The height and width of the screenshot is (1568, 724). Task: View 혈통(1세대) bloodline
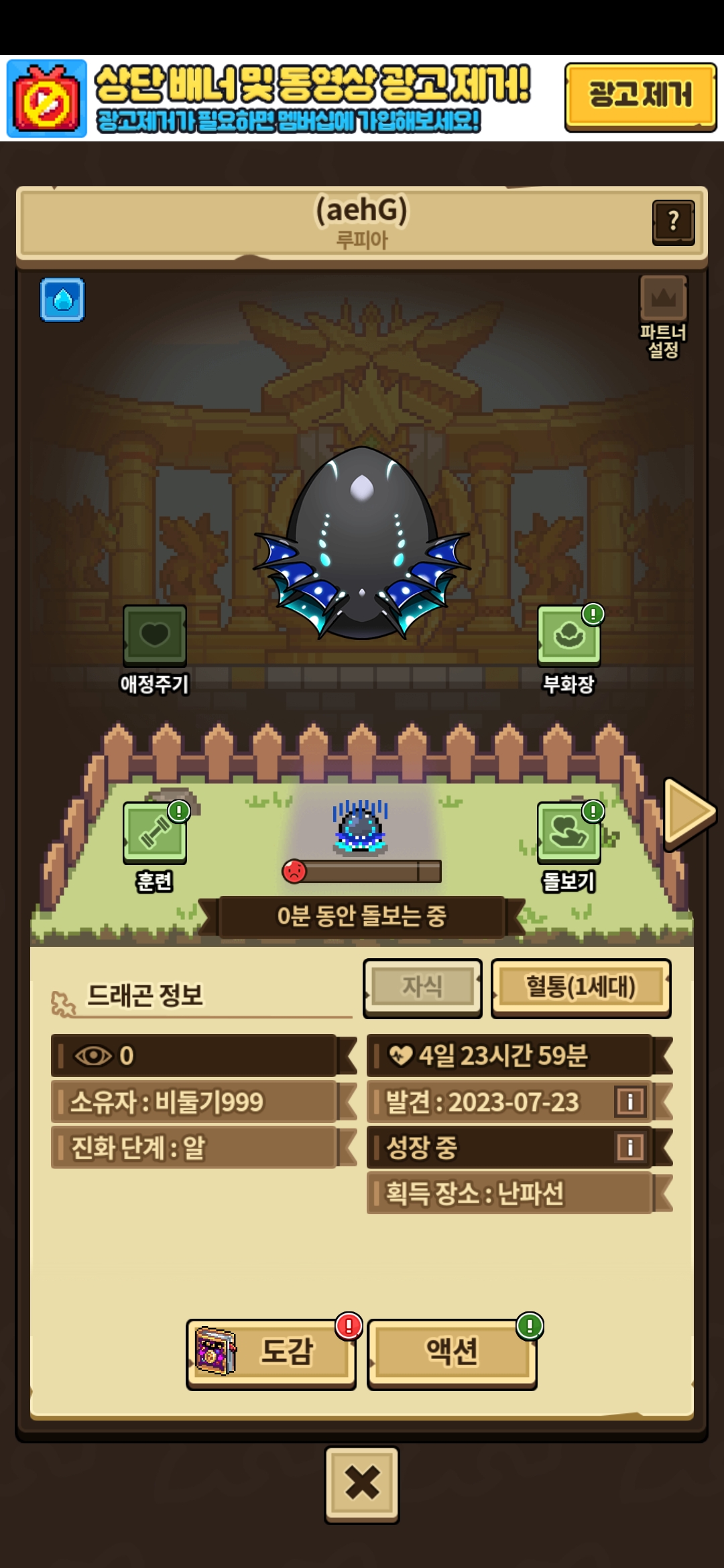pyautogui.click(x=581, y=987)
